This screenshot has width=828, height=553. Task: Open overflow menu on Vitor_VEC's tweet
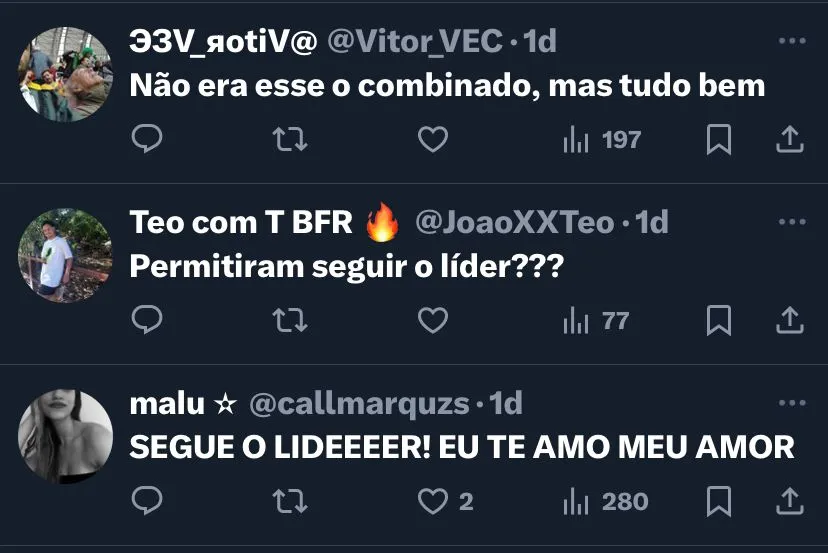pos(791,42)
